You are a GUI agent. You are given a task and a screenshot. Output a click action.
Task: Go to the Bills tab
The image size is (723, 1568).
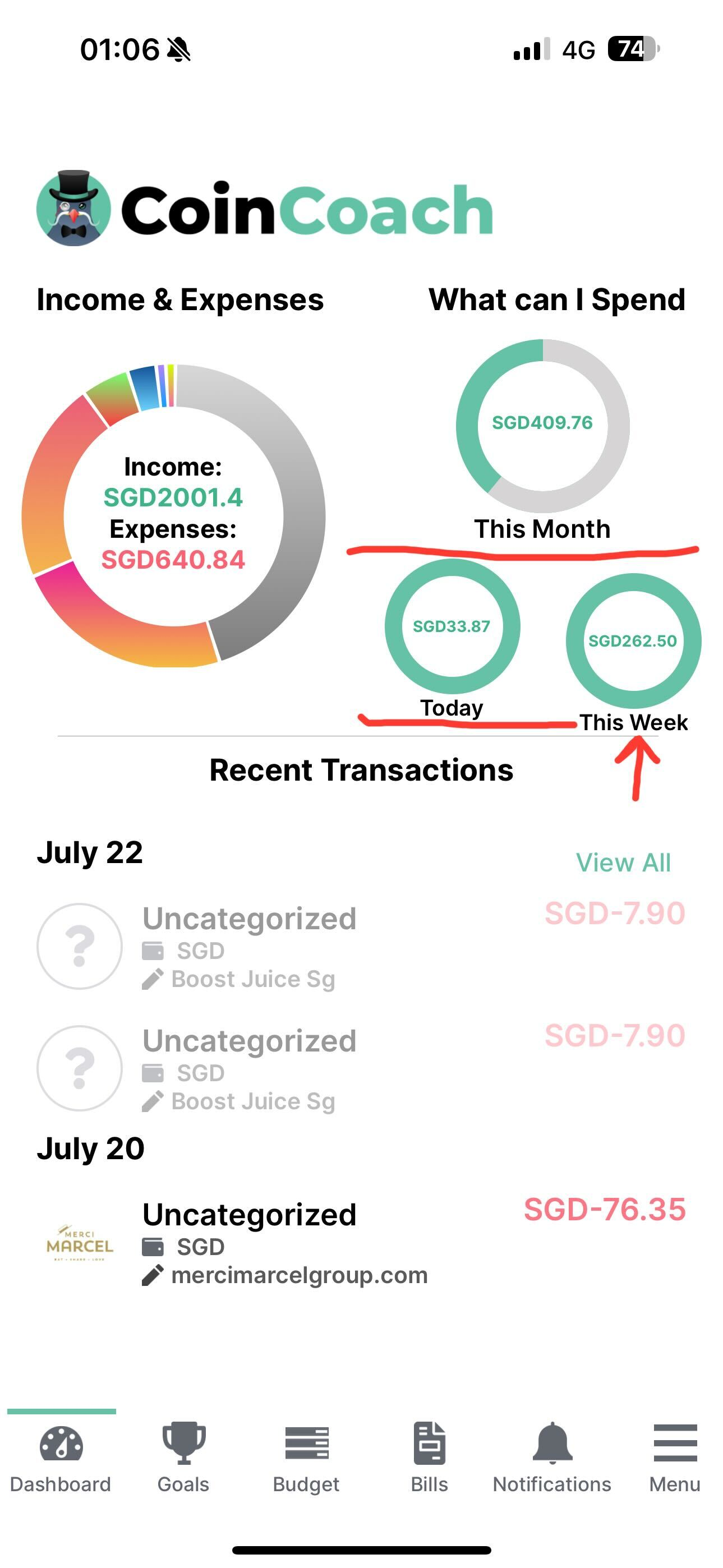click(429, 1457)
